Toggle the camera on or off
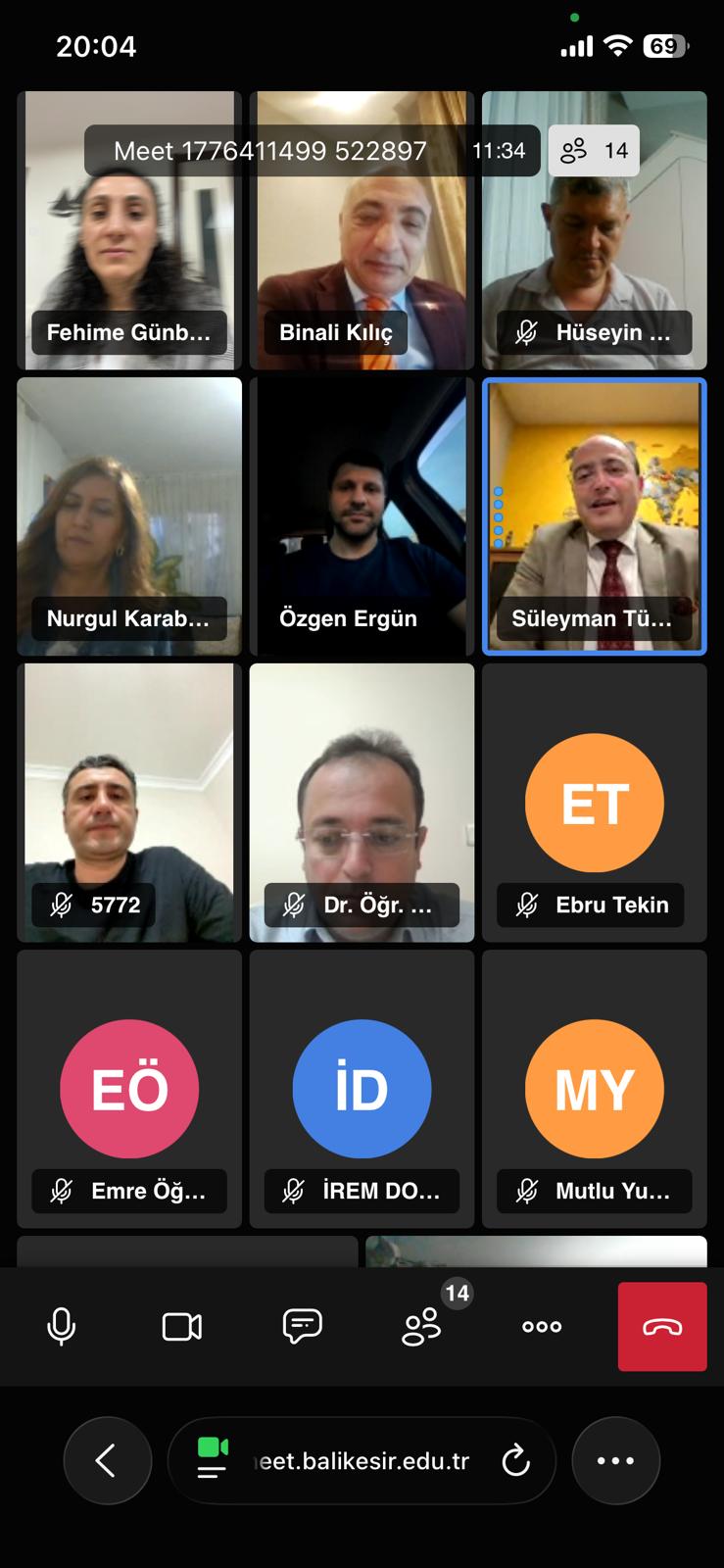The image size is (724, 1568). (181, 1327)
